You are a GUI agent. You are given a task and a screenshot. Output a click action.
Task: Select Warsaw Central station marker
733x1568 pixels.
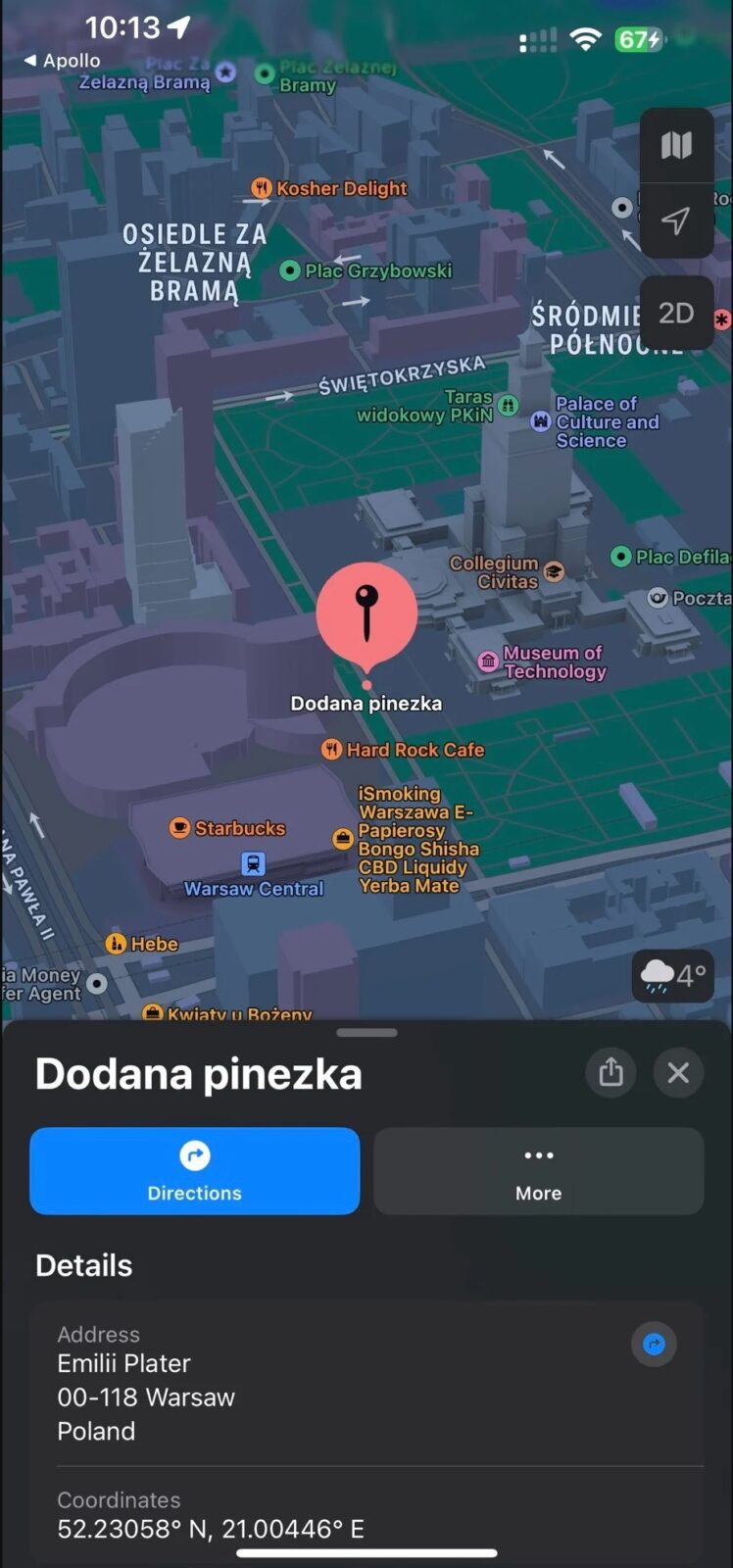coord(253,864)
